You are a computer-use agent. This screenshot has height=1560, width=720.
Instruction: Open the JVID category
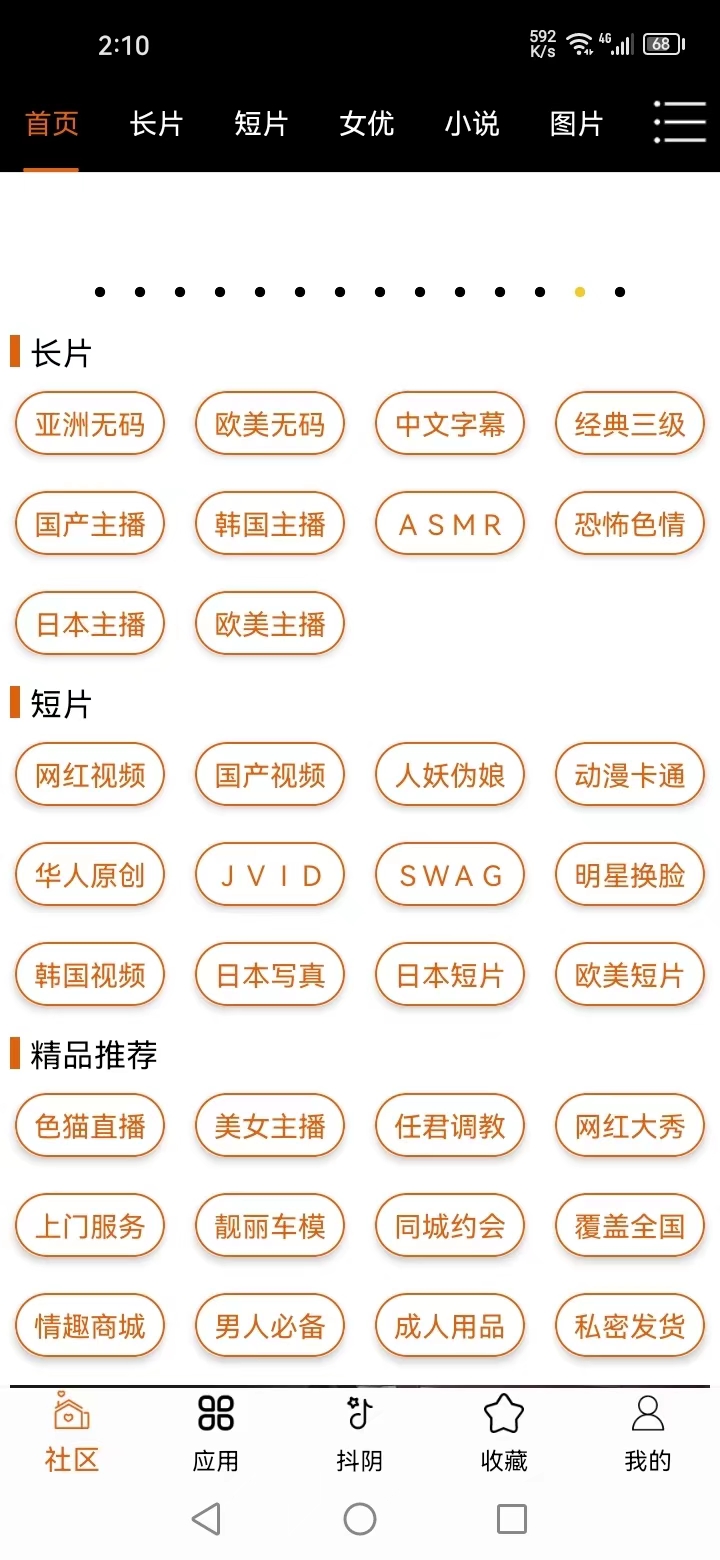tap(270, 875)
